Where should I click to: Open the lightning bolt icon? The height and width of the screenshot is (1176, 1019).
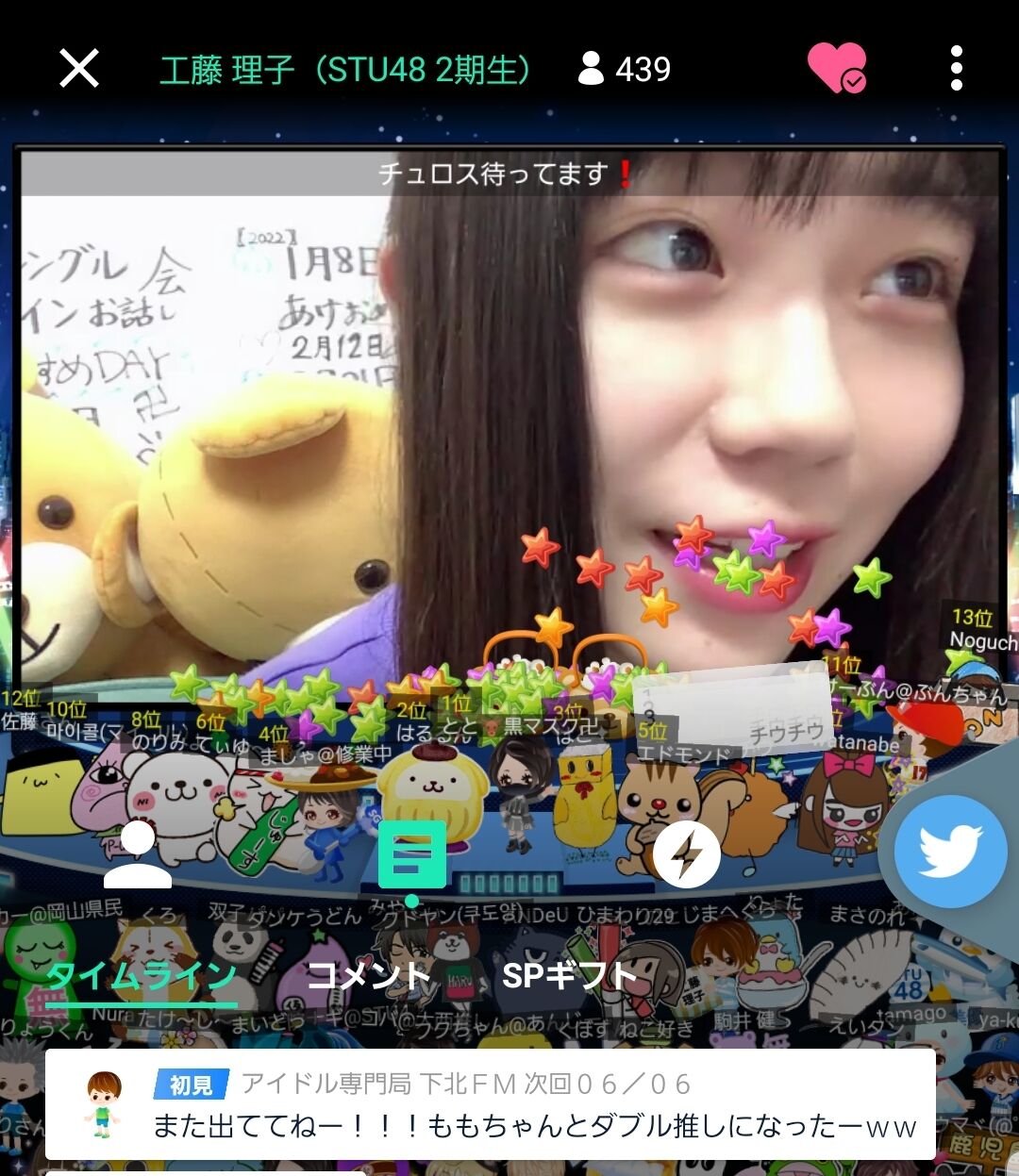pos(687,854)
